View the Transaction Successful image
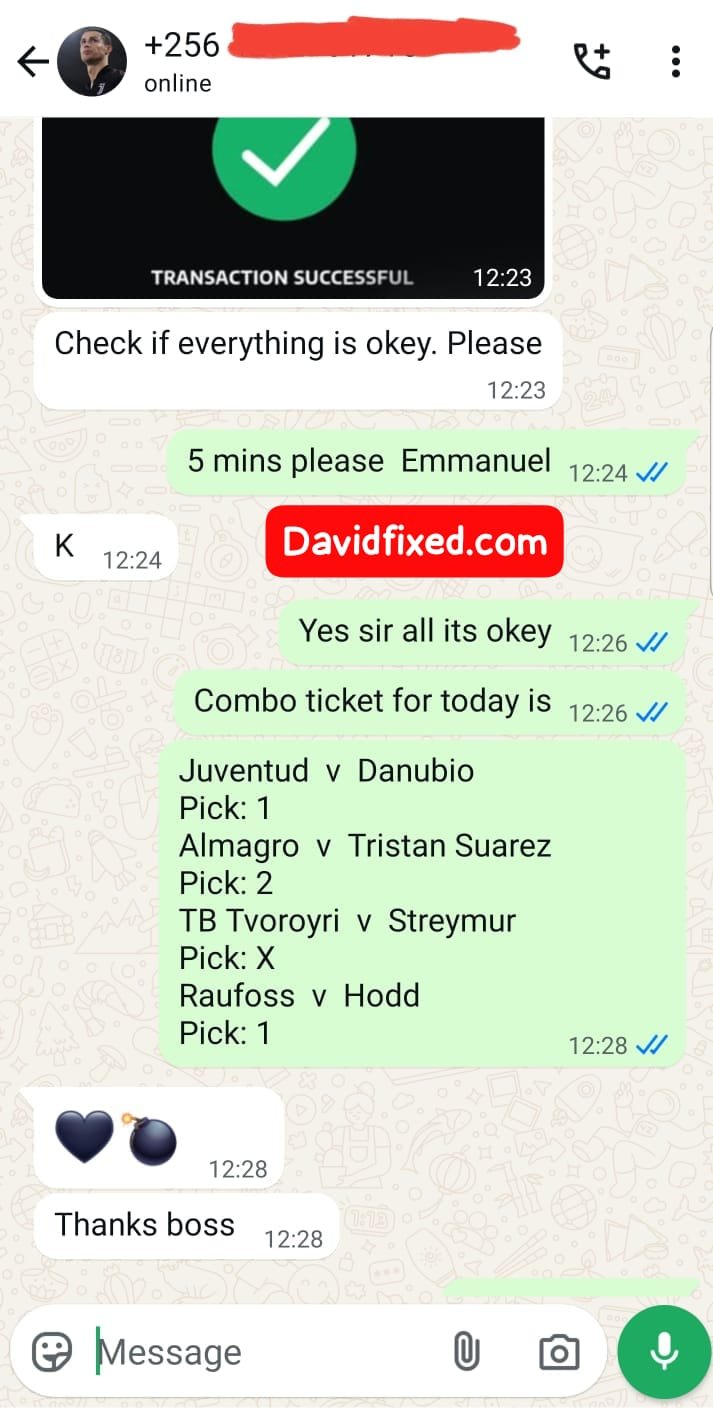Image resolution: width=713 pixels, height=1409 pixels. tap(293, 208)
